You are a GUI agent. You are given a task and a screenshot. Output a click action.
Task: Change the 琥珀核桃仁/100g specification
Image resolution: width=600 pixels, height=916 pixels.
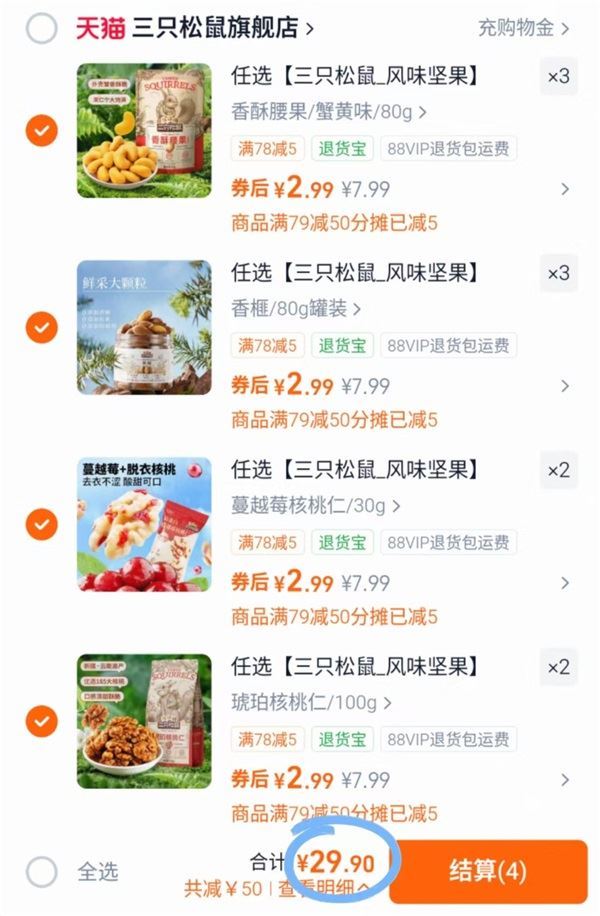coord(311,702)
